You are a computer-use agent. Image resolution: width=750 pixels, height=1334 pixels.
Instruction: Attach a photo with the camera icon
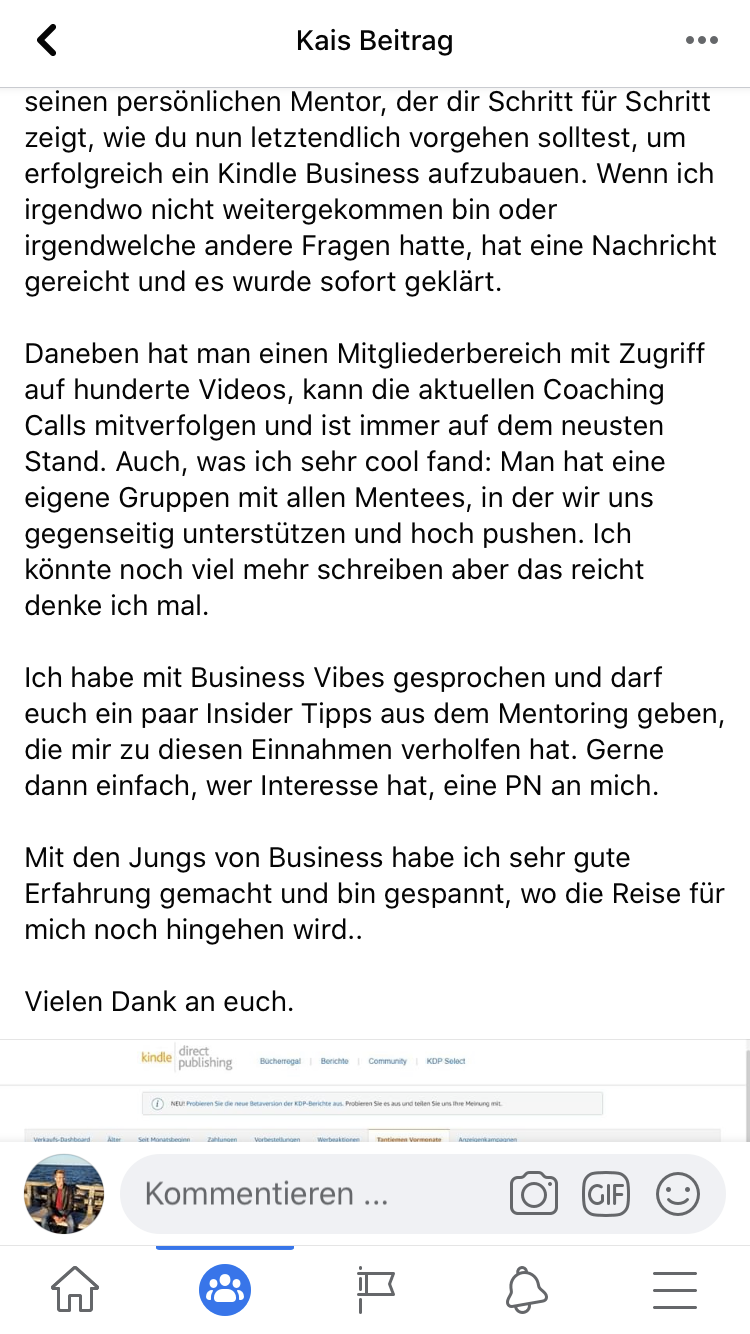click(534, 1193)
